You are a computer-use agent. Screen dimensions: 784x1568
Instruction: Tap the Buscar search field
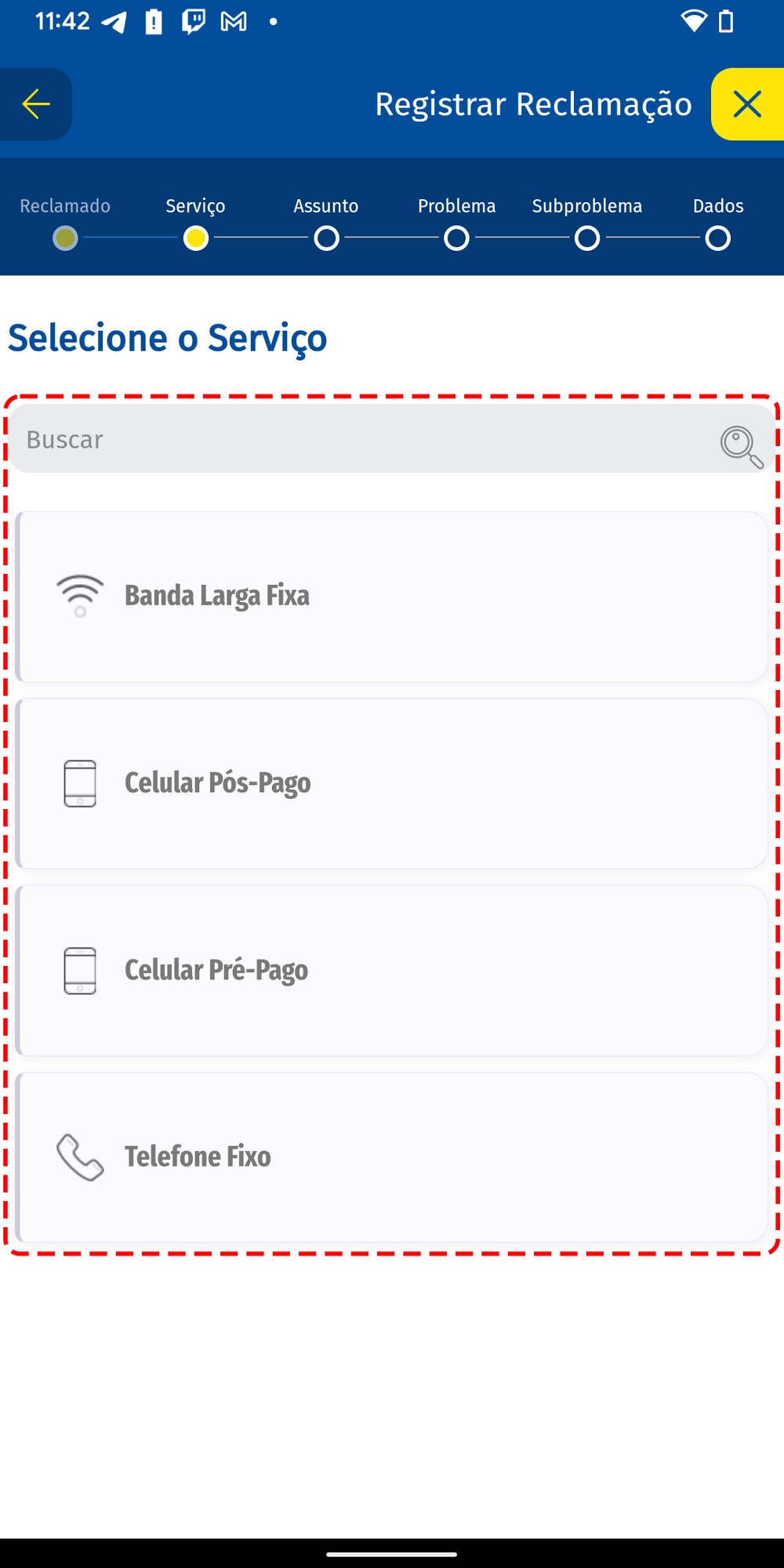[x=361, y=440]
